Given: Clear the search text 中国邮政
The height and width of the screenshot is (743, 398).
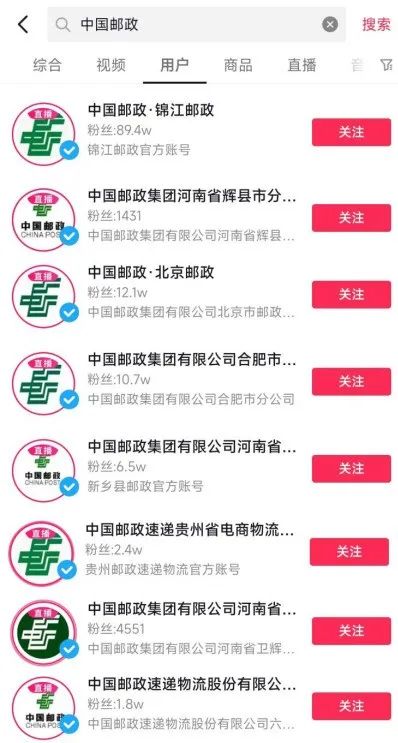Looking at the screenshot, I should tap(330, 24).
